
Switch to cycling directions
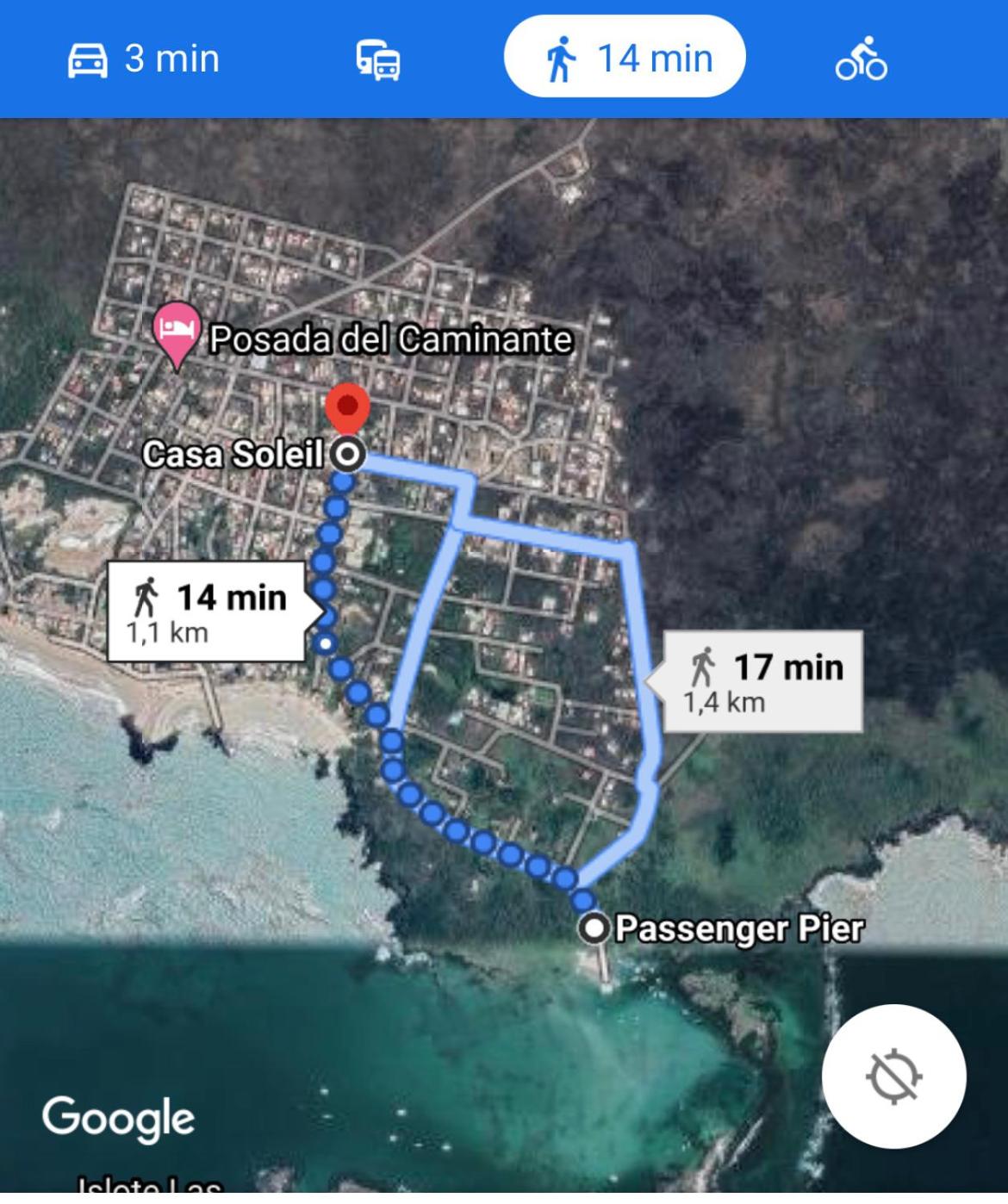tap(861, 59)
